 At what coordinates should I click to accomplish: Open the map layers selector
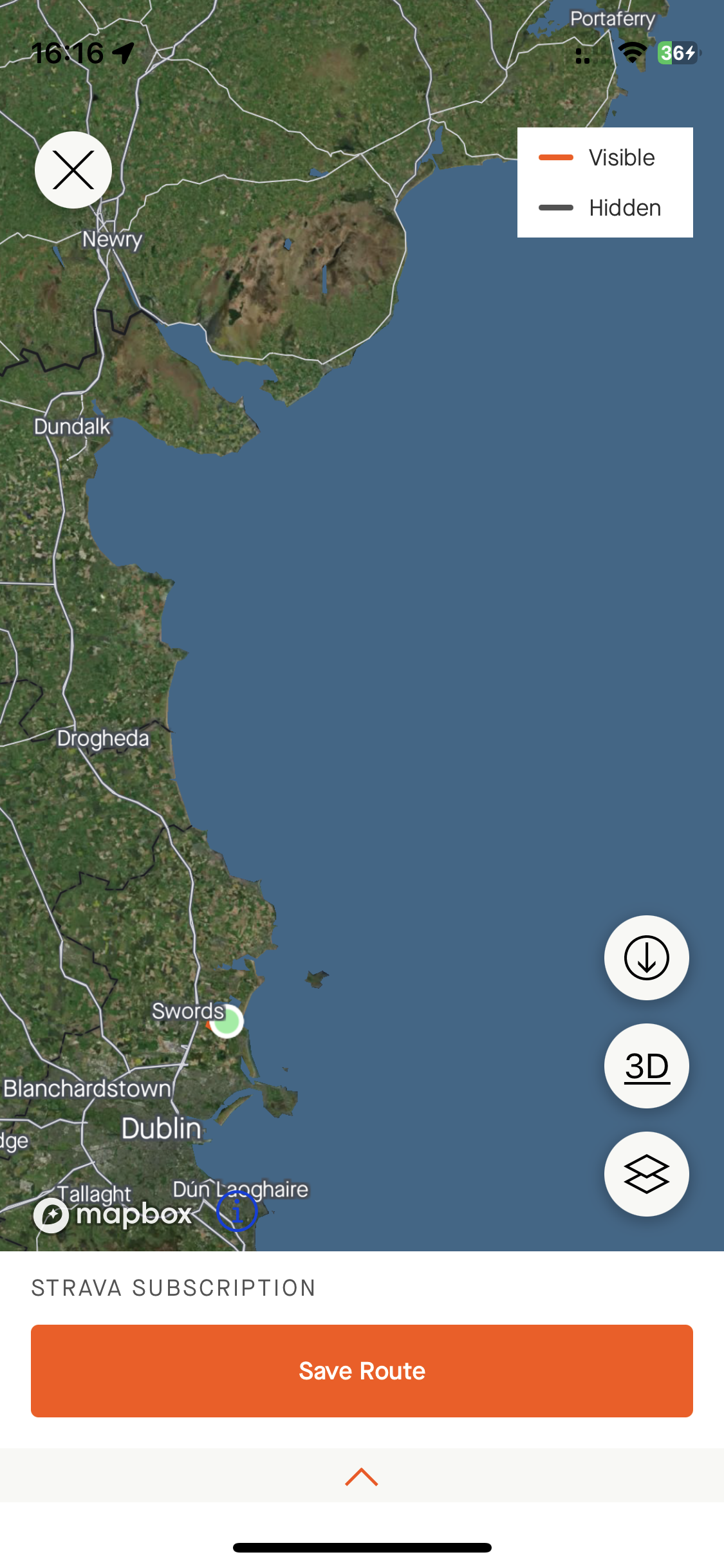click(x=646, y=1174)
